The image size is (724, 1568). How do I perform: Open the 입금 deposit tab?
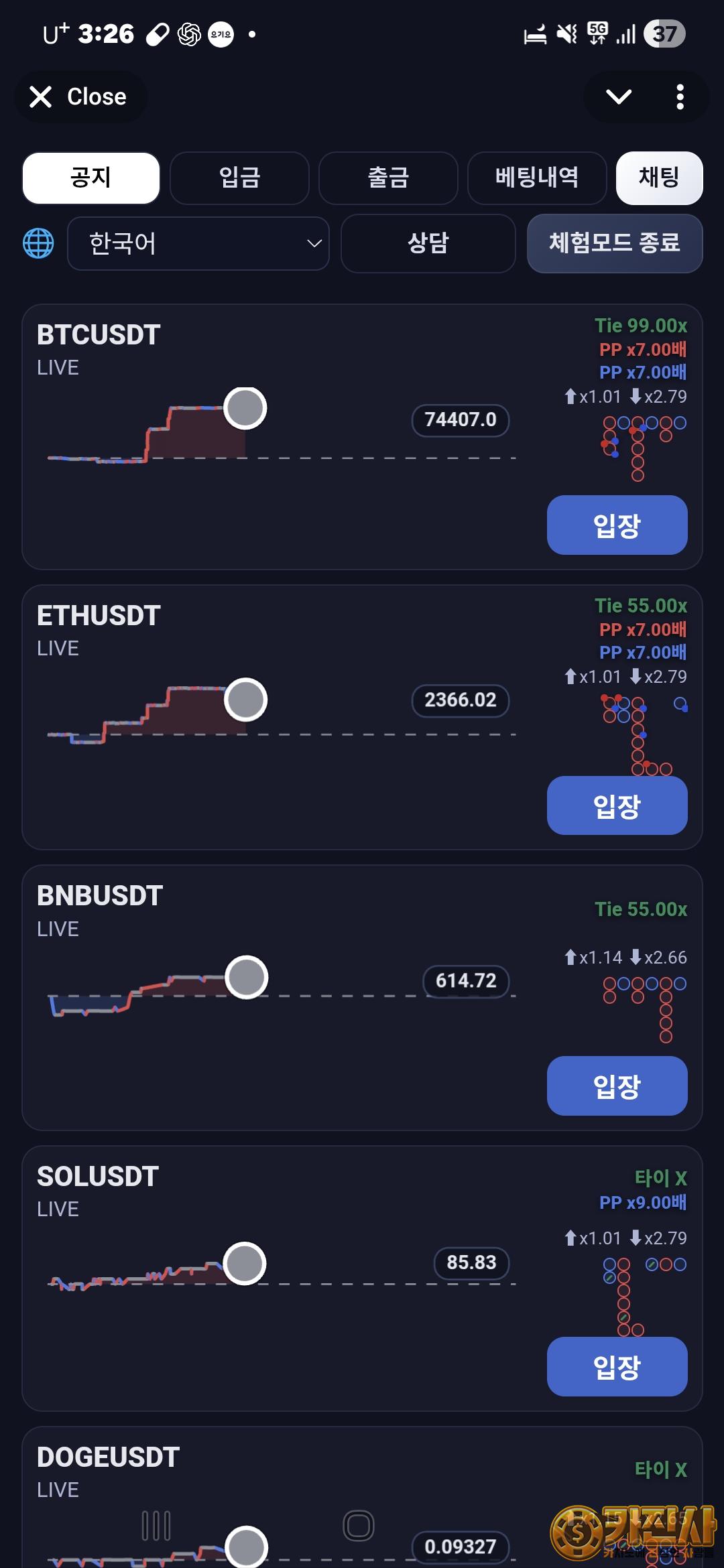239,178
